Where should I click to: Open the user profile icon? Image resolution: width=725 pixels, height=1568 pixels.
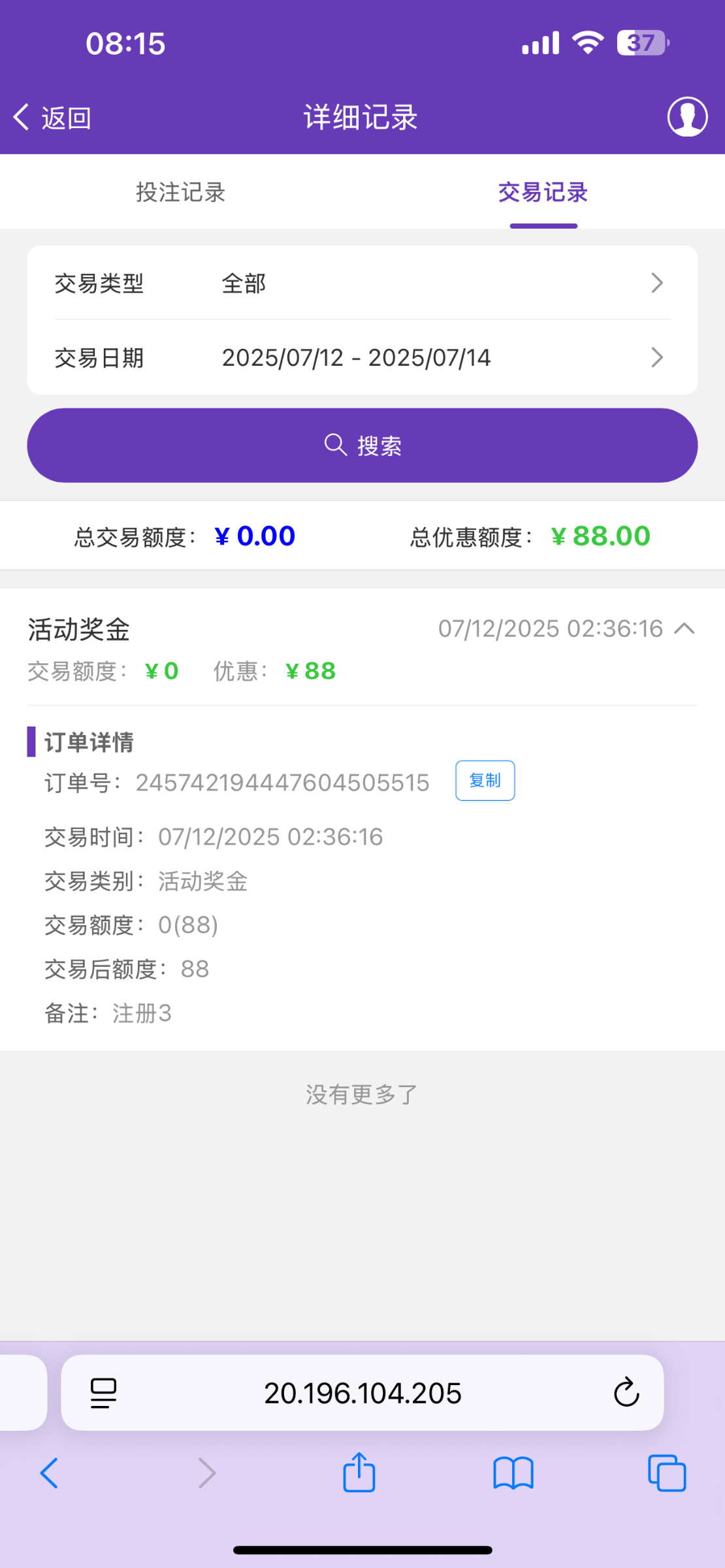687,117
